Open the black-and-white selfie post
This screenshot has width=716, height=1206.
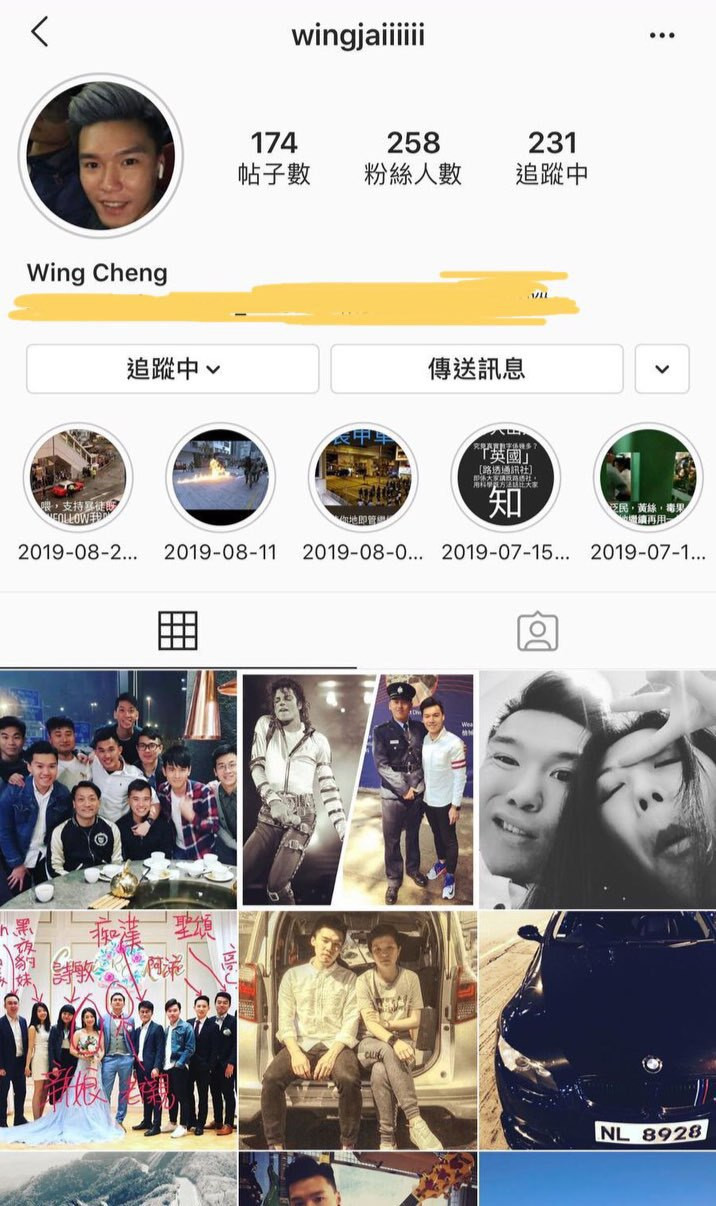click(597, 789)
